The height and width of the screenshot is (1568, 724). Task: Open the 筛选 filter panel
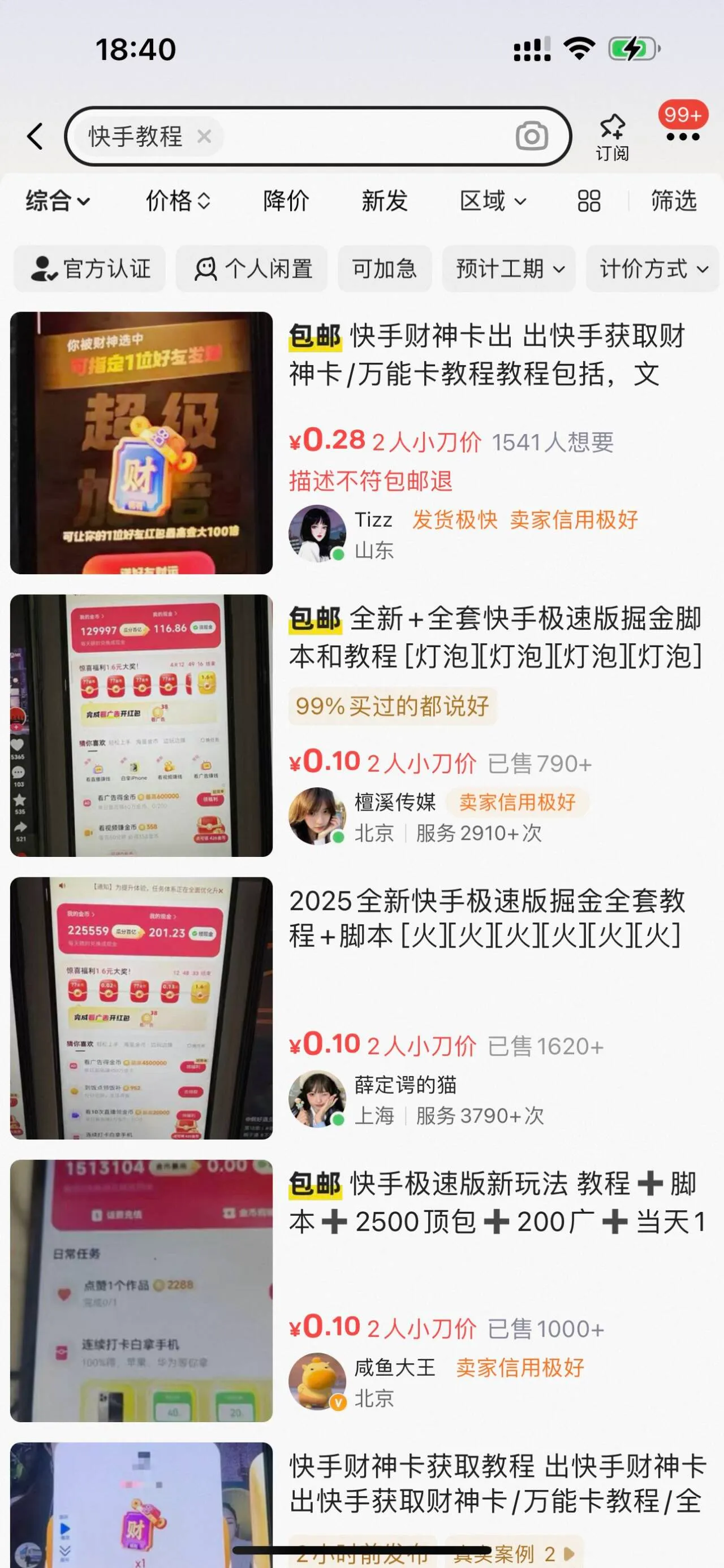click(x=674, y=200)
